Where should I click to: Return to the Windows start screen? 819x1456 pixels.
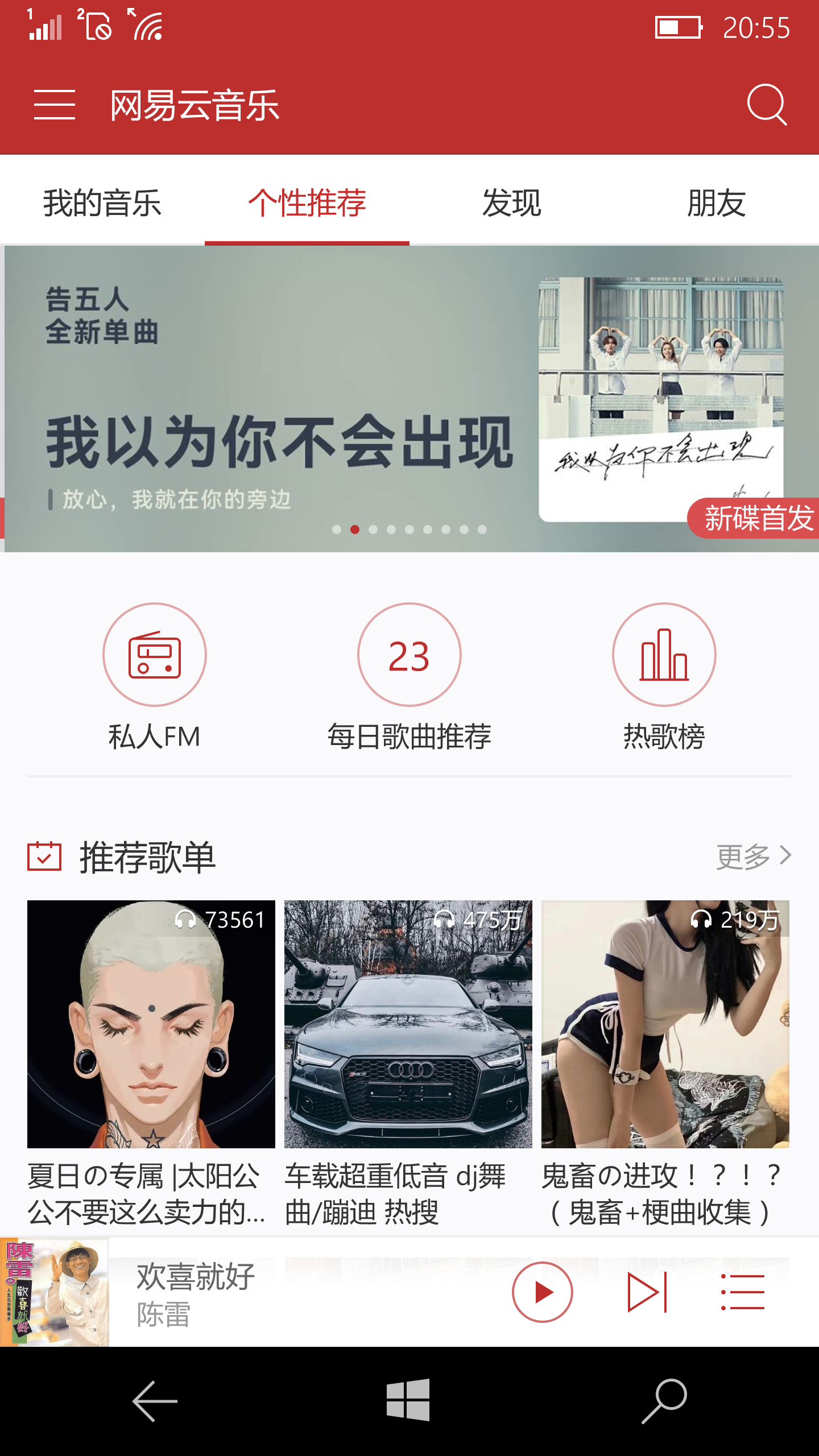(x=408, y=1401)
